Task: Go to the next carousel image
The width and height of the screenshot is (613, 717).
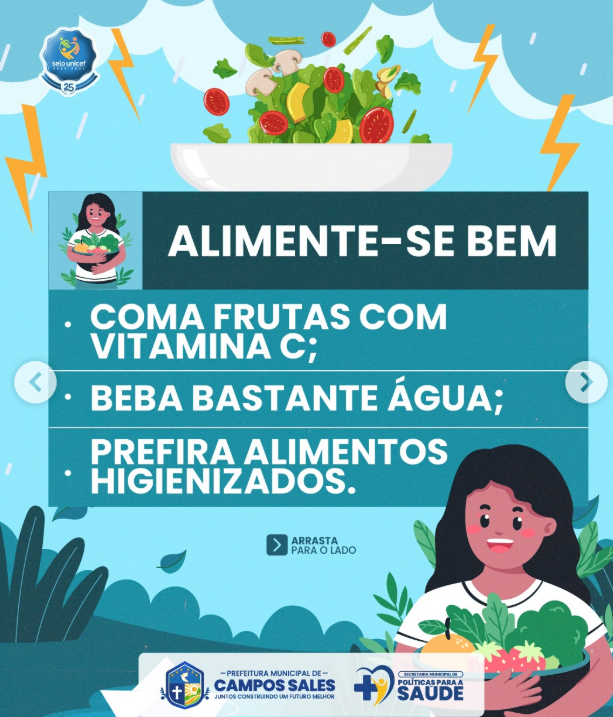Action: [x=584, y=381]
